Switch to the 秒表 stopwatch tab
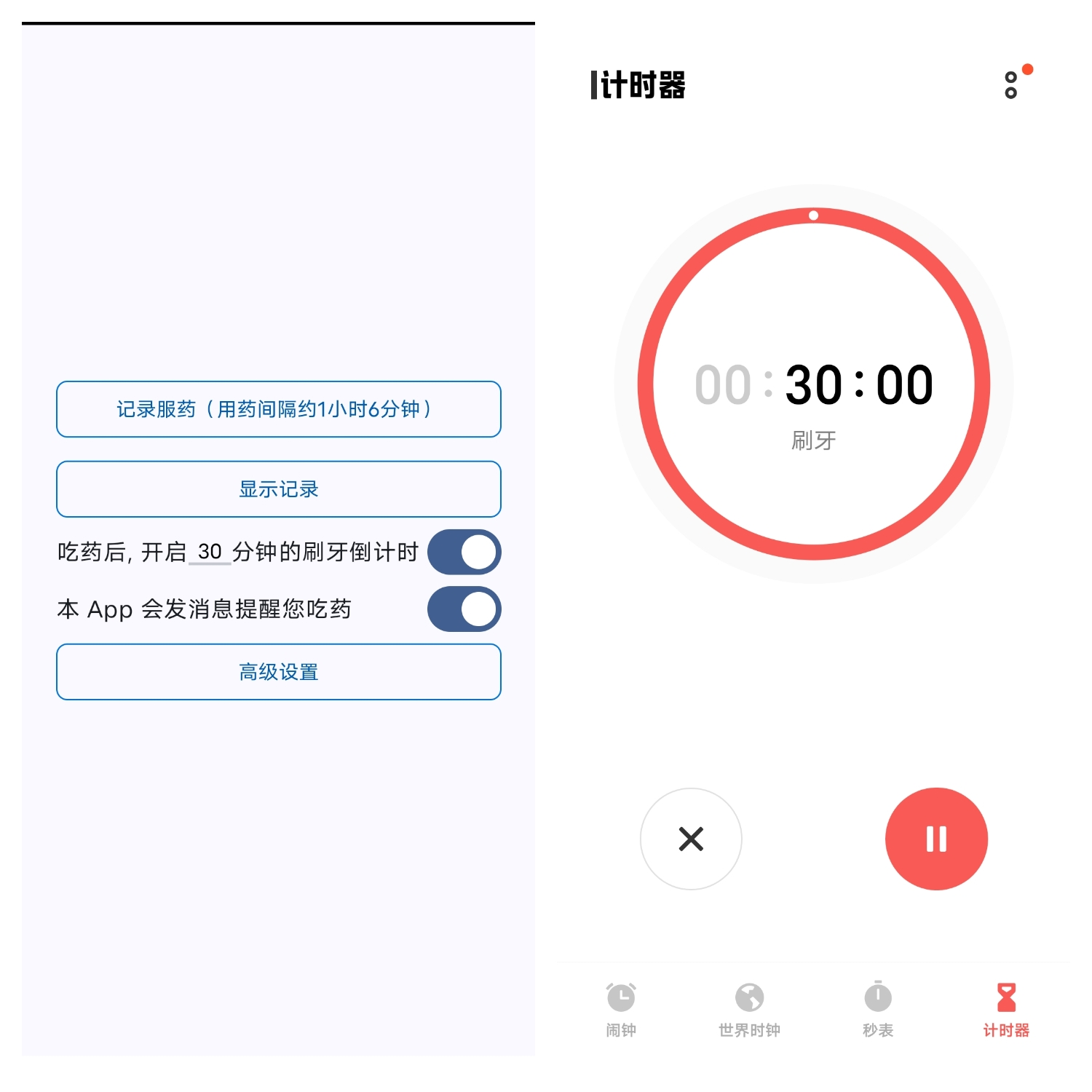Image resolution: width=1092 pixels, height=1092 pixels. point(878,1008)
